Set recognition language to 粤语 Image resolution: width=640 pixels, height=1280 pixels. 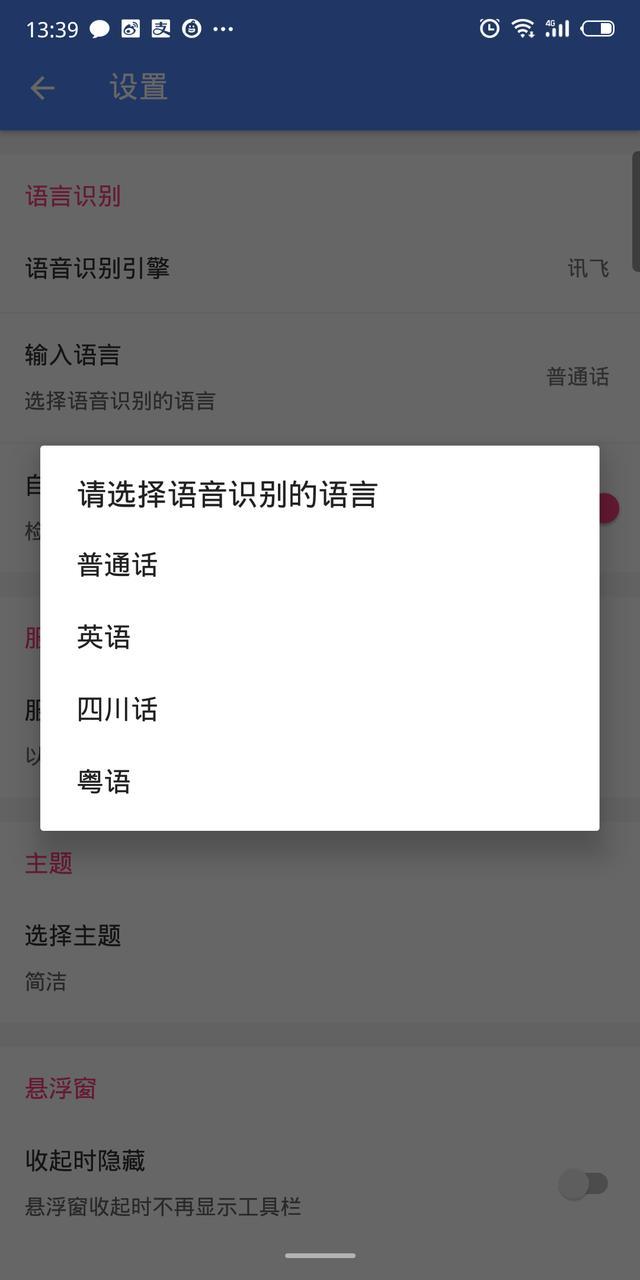(104, 782)
